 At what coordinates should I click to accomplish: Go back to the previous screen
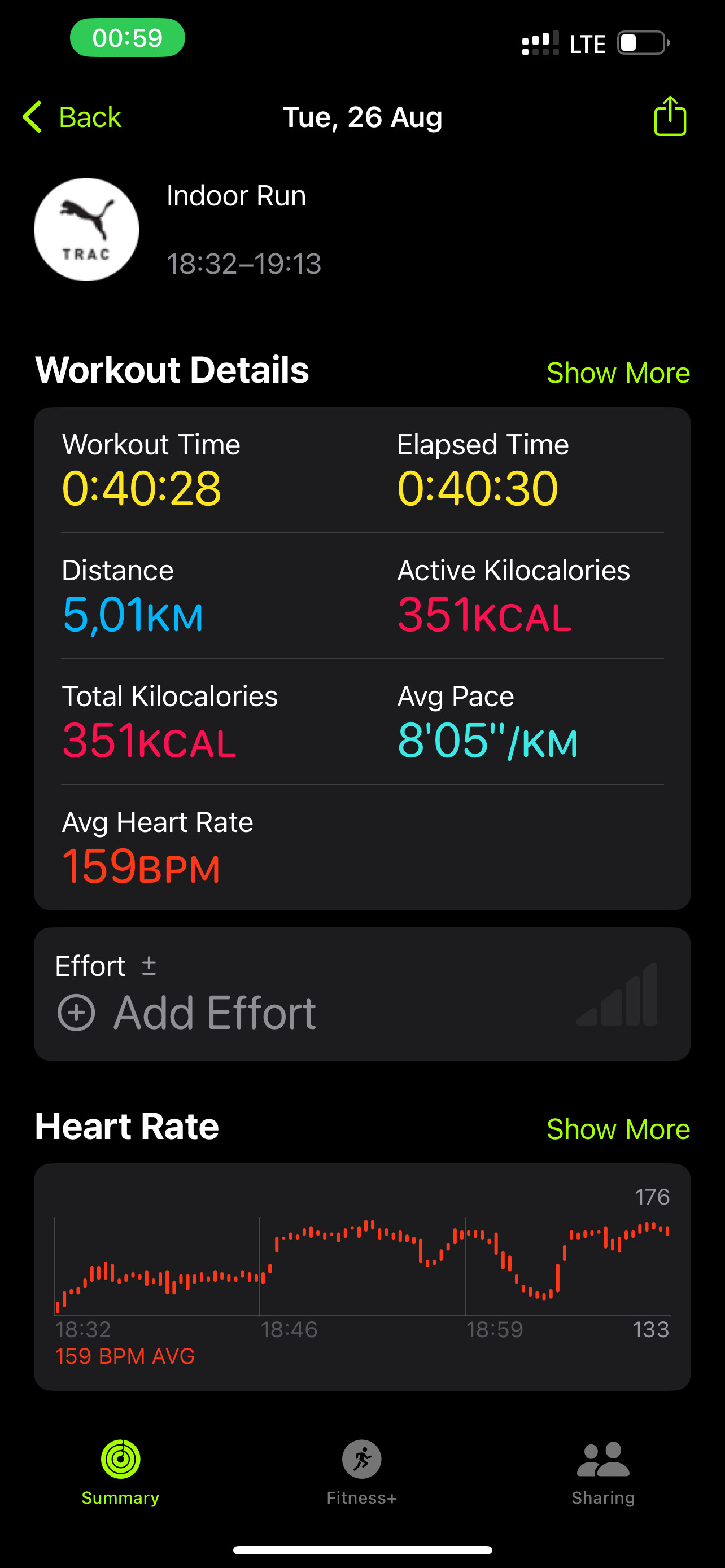[72, 117]
